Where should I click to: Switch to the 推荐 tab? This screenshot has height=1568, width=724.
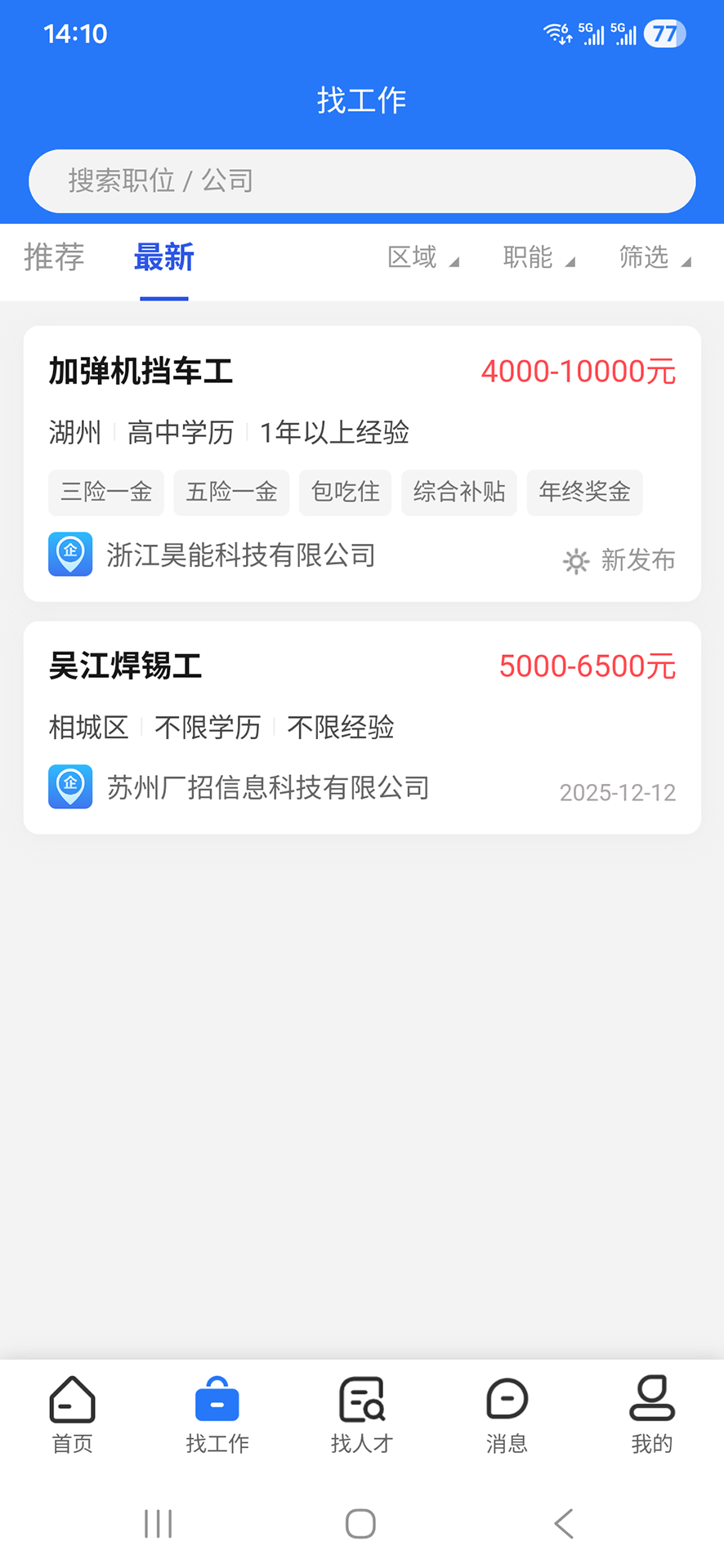pyautogui.click(x=53, y=257)
